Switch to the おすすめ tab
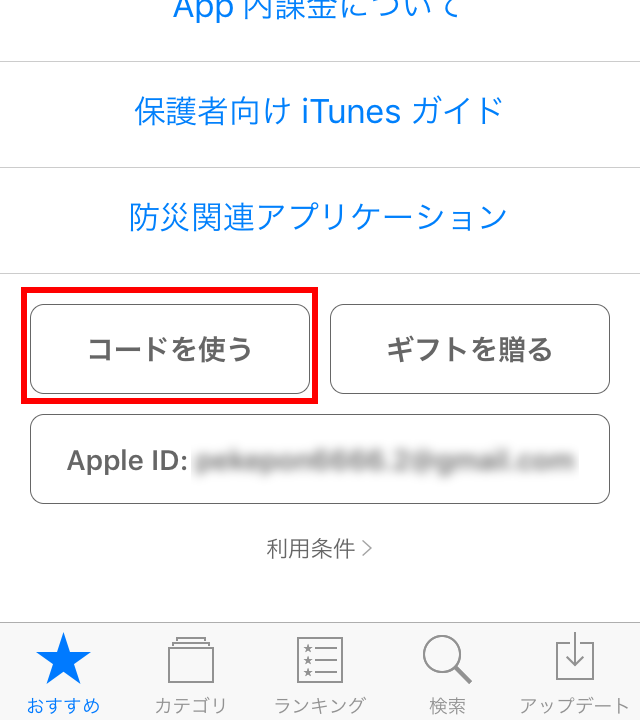640x720 pixels. 63,674
